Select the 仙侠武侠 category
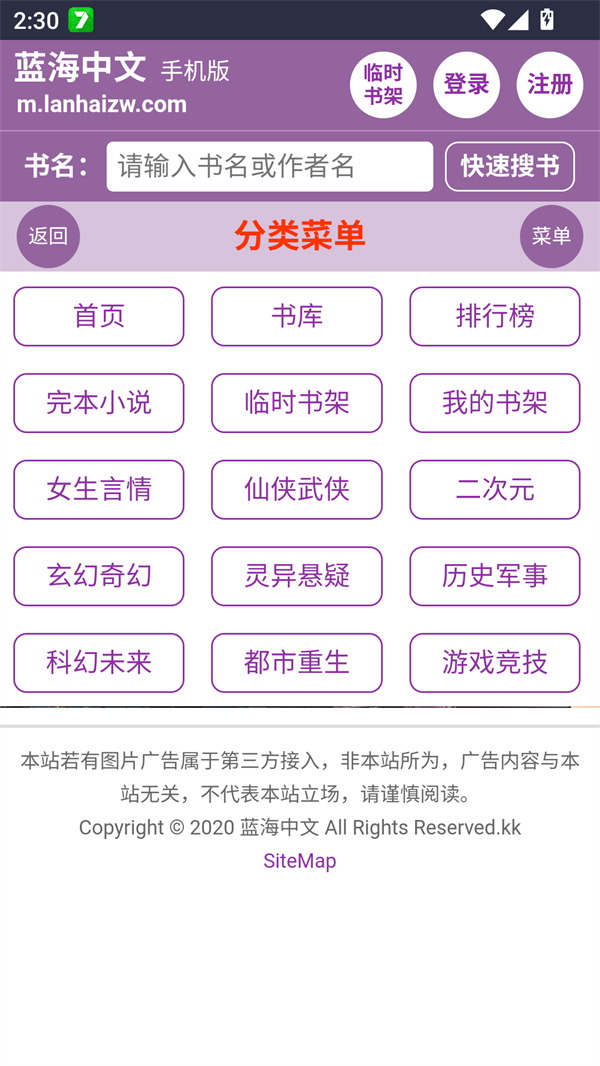Screen dimensions: 600x1066 297,489
